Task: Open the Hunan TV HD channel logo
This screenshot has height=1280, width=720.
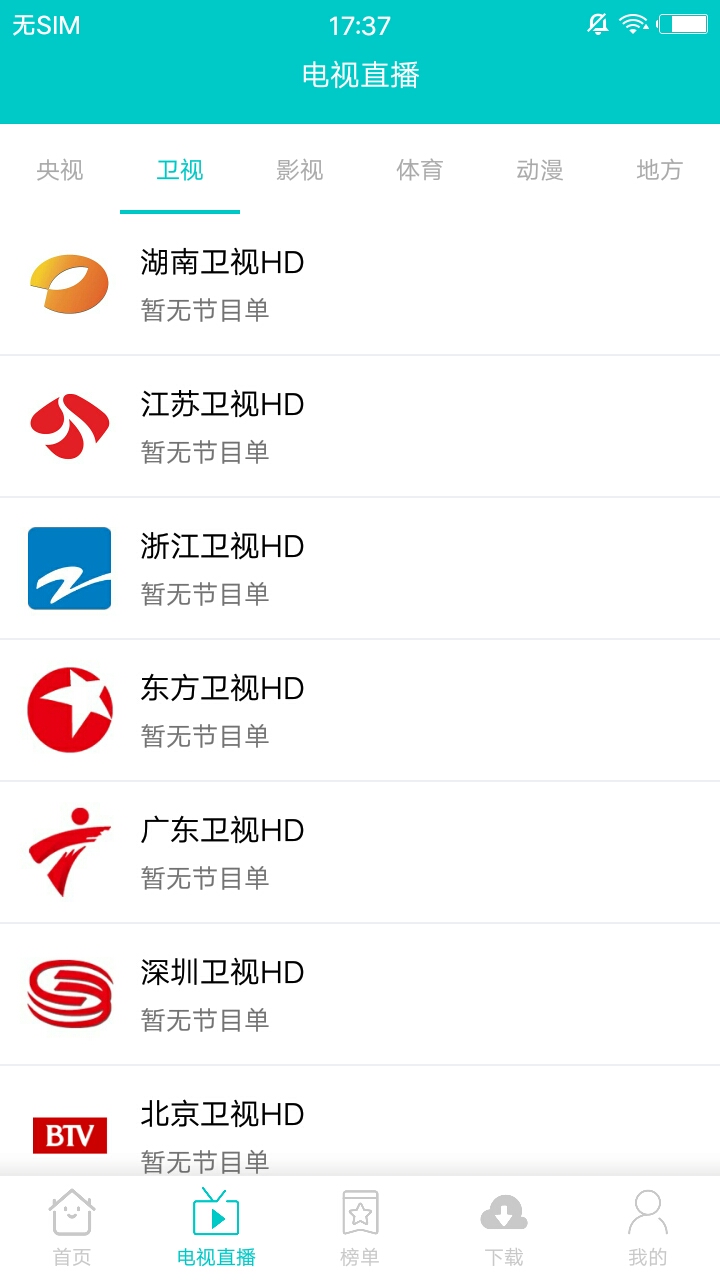Action: point(69,283)
